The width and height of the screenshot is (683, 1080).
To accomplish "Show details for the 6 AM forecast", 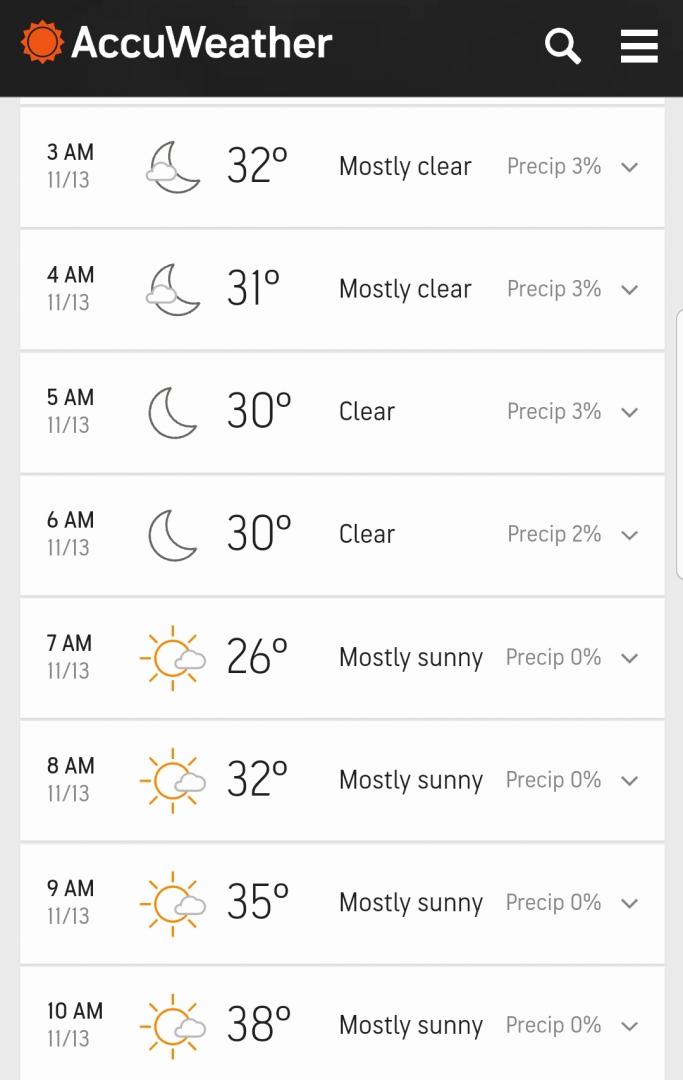I will (x=629, y=535).
